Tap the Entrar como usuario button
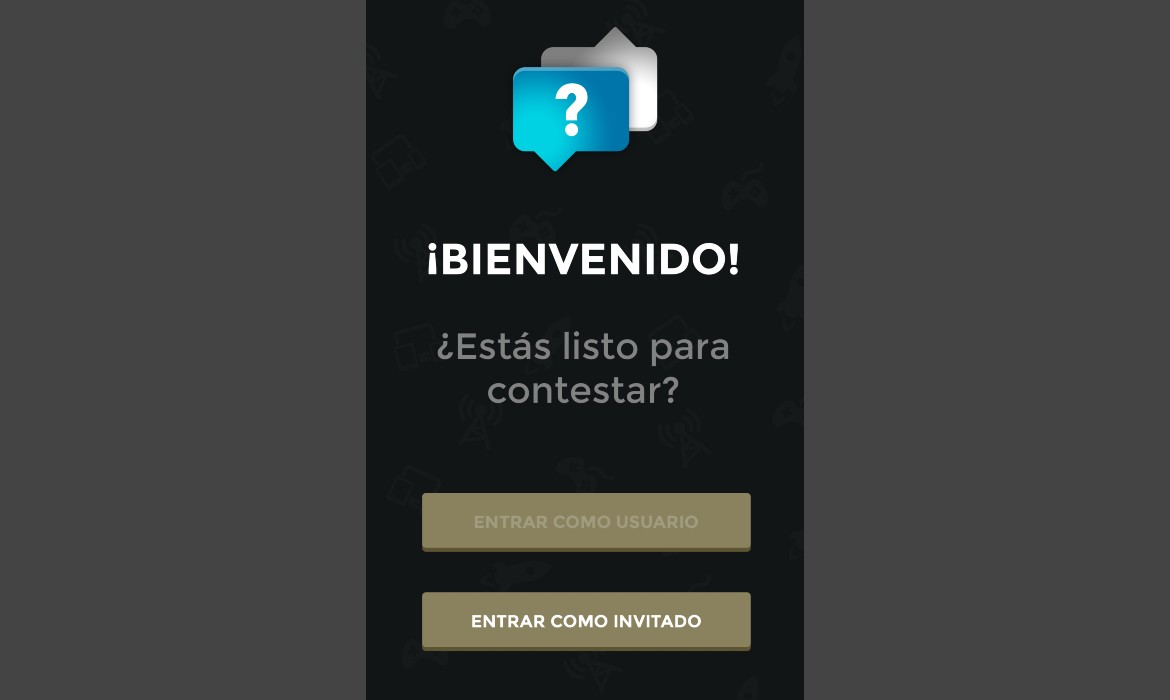 [586, 521]
